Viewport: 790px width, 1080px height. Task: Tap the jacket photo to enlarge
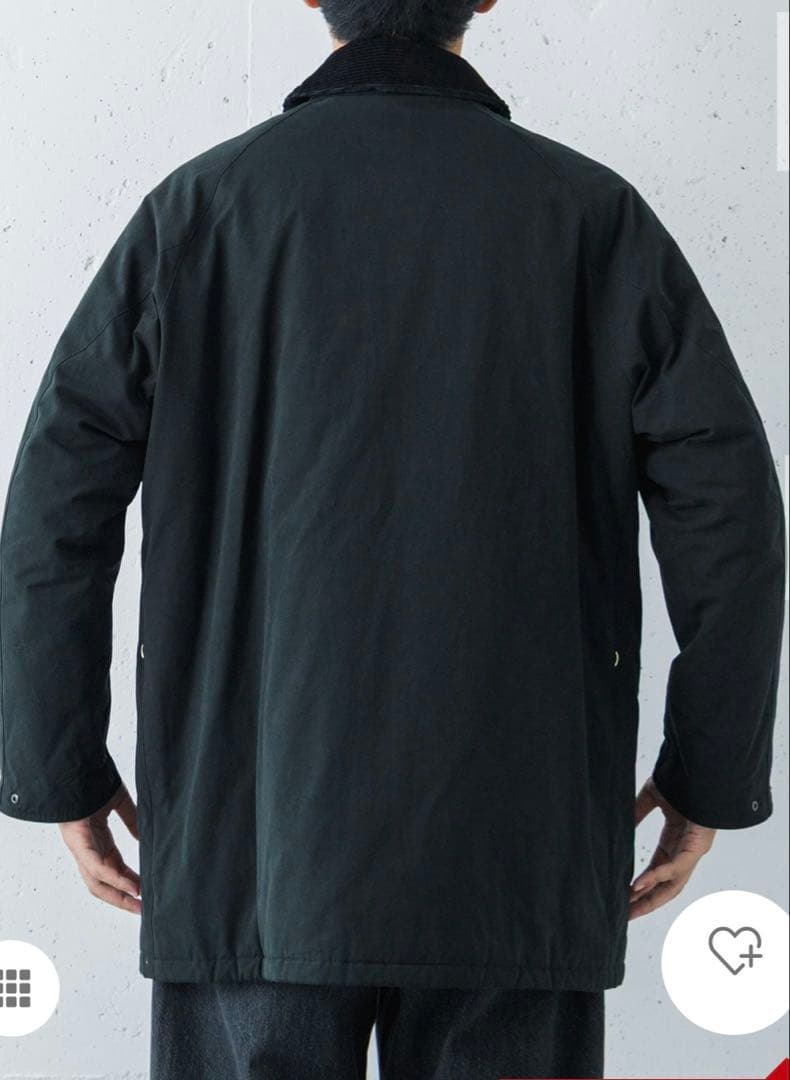coord(395,500)
